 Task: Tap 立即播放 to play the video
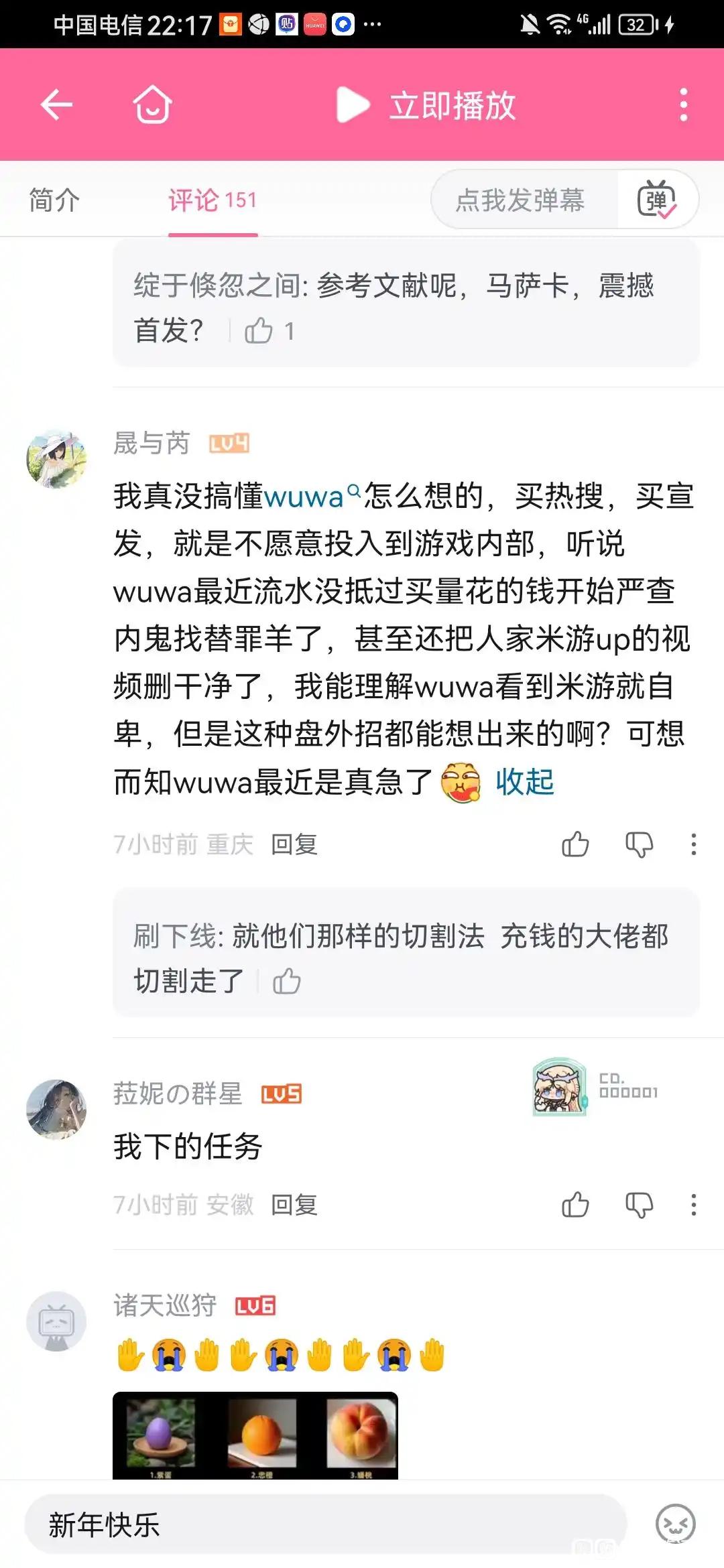(426, 105)
